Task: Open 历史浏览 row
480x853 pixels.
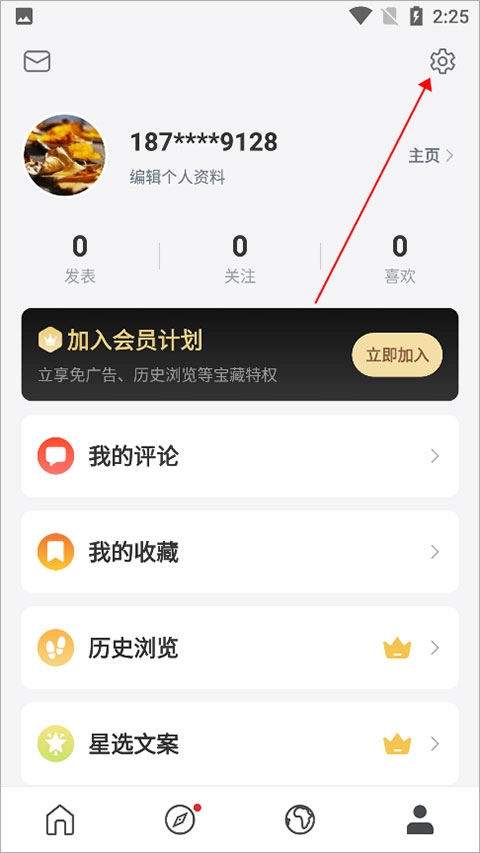Action: pyautogui.click(x=240, y=648)
